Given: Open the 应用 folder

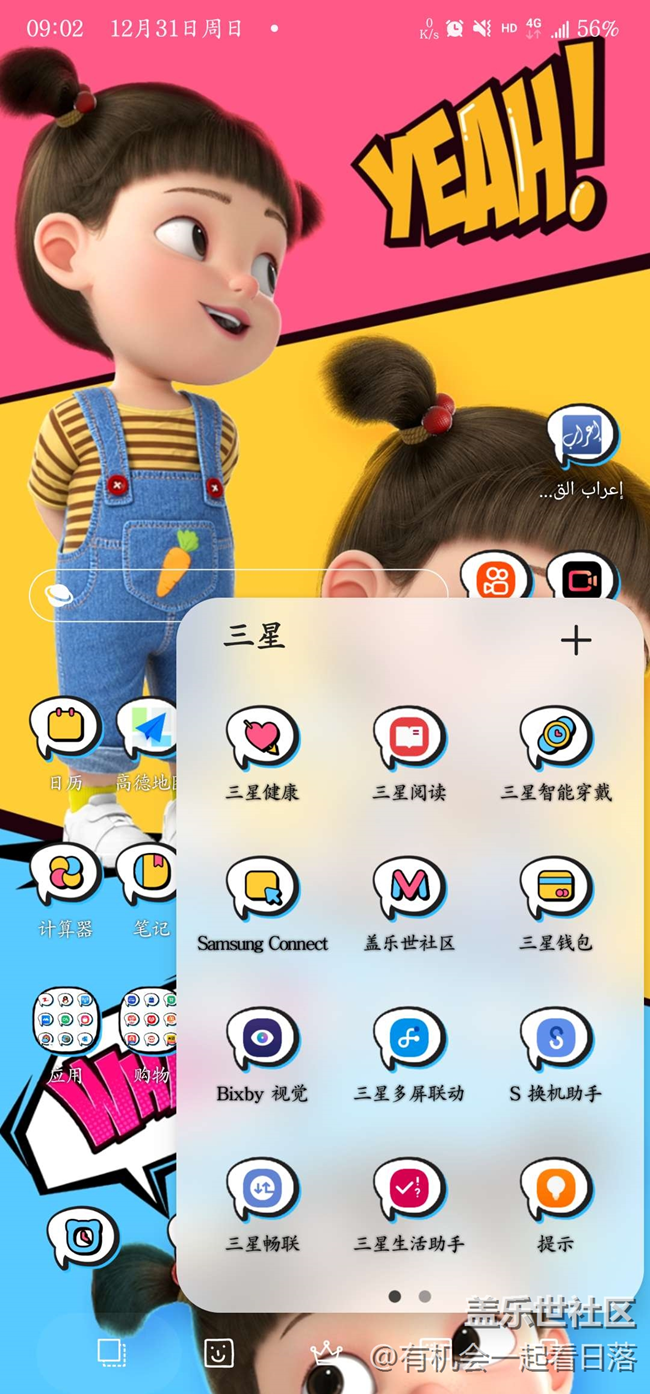Looking at the screenshot, I should point(66,1022).
